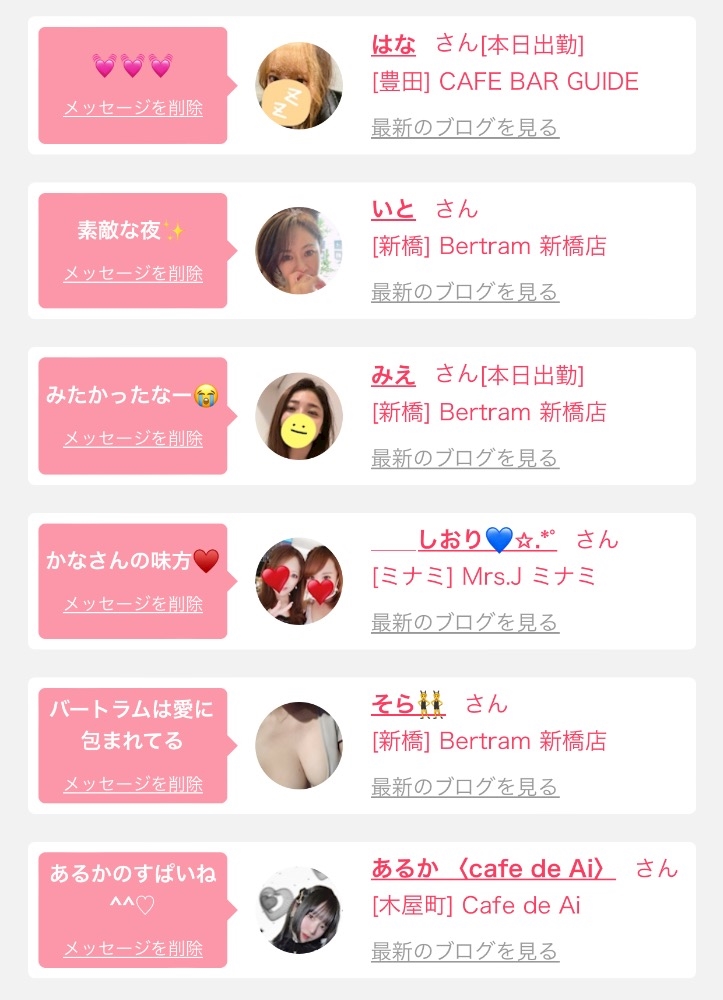Delete the みたかったなー message
The image size is (723, 1000).
(x=133, y=438)
